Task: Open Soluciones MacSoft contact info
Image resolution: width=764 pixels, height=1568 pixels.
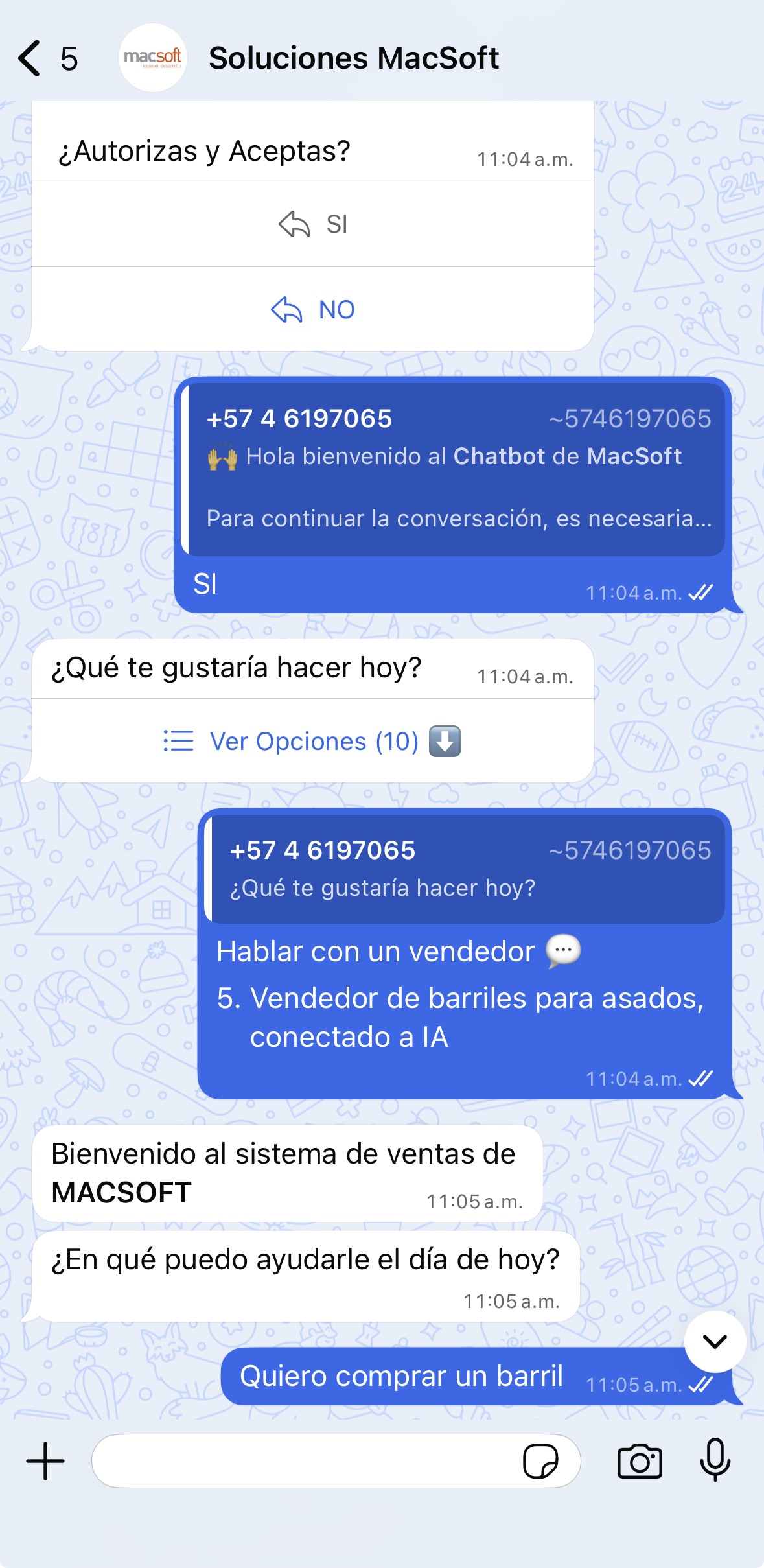Action: (353, 58)
